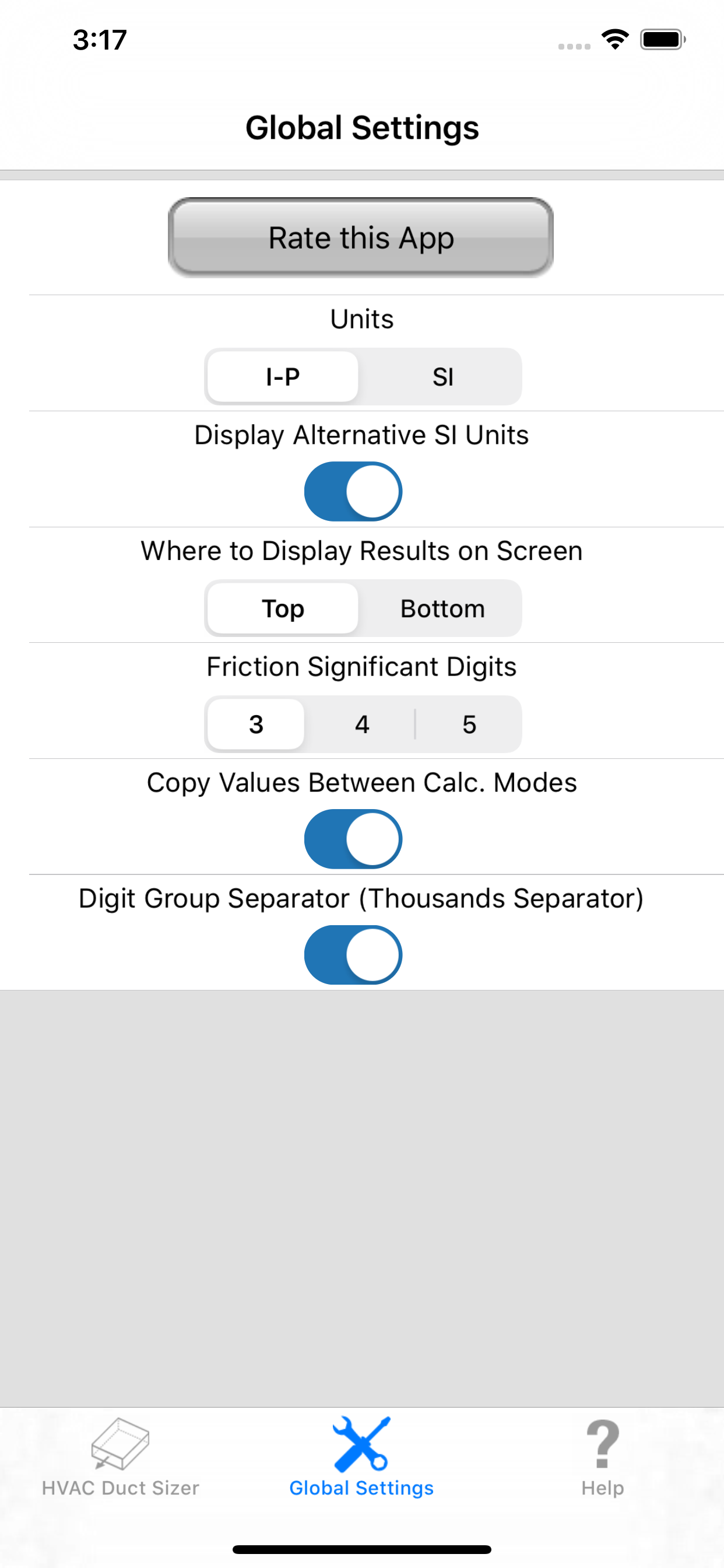The width and height of the screenshot is (724, 1568).
Task: Switch units to SI
Action: 442,377
